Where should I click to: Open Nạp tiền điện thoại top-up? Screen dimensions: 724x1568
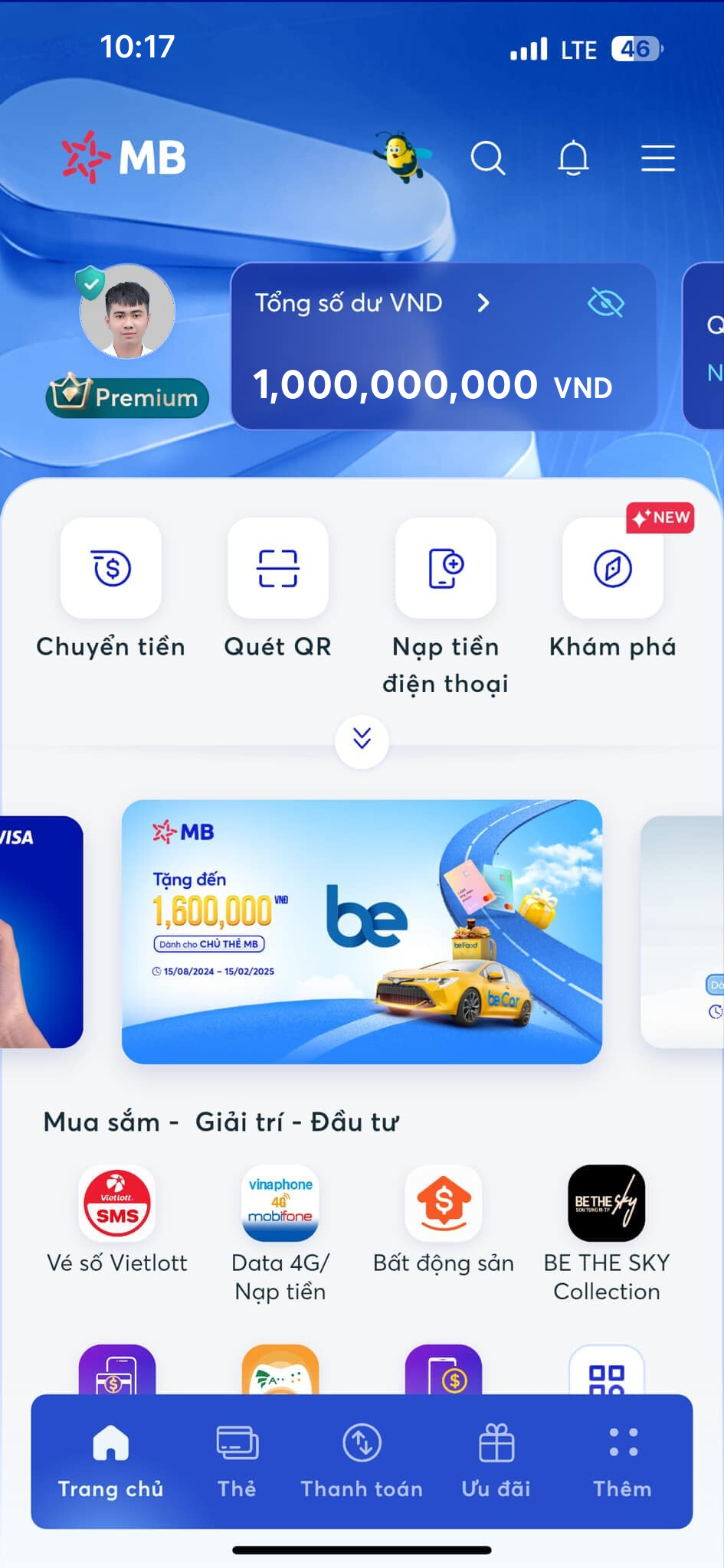tap(445, 569)
